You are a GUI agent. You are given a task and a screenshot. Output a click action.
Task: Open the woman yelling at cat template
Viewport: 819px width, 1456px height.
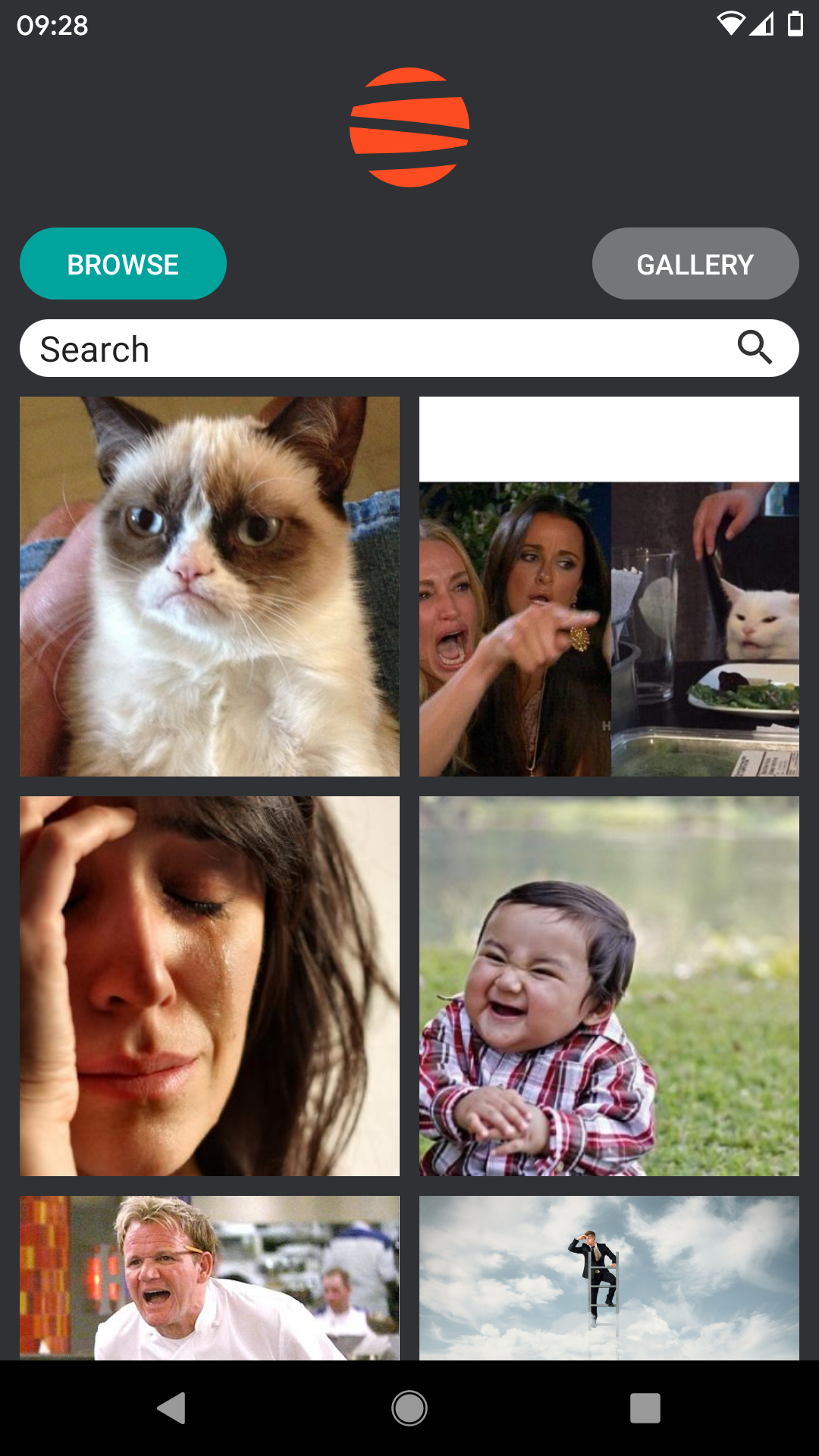click(x=609, y=586)
